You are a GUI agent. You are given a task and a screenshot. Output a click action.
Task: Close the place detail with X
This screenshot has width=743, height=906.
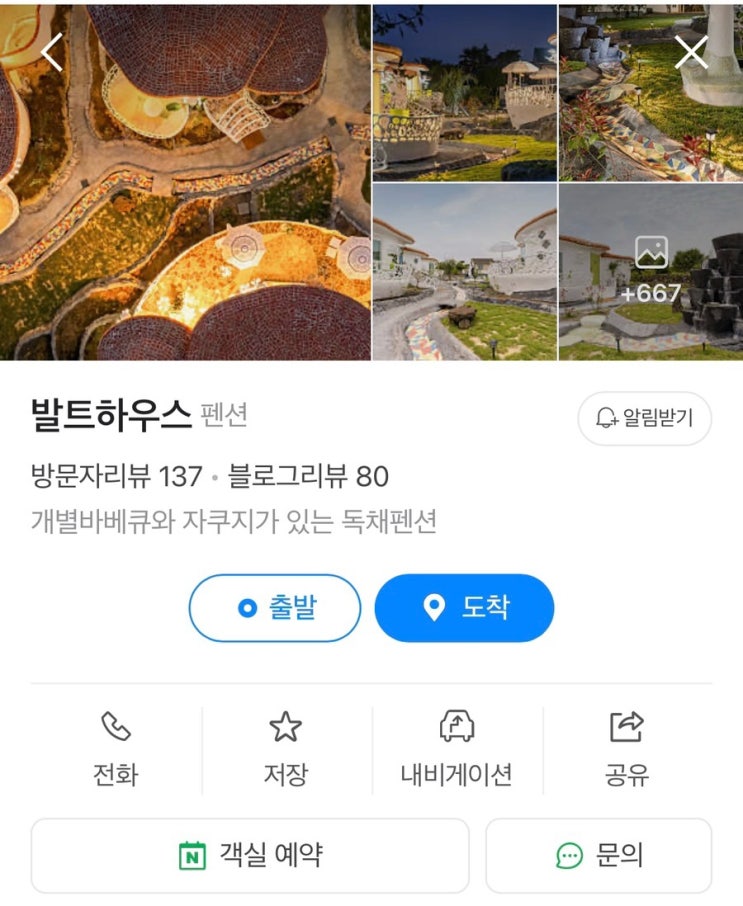click(x=690, y=52)
